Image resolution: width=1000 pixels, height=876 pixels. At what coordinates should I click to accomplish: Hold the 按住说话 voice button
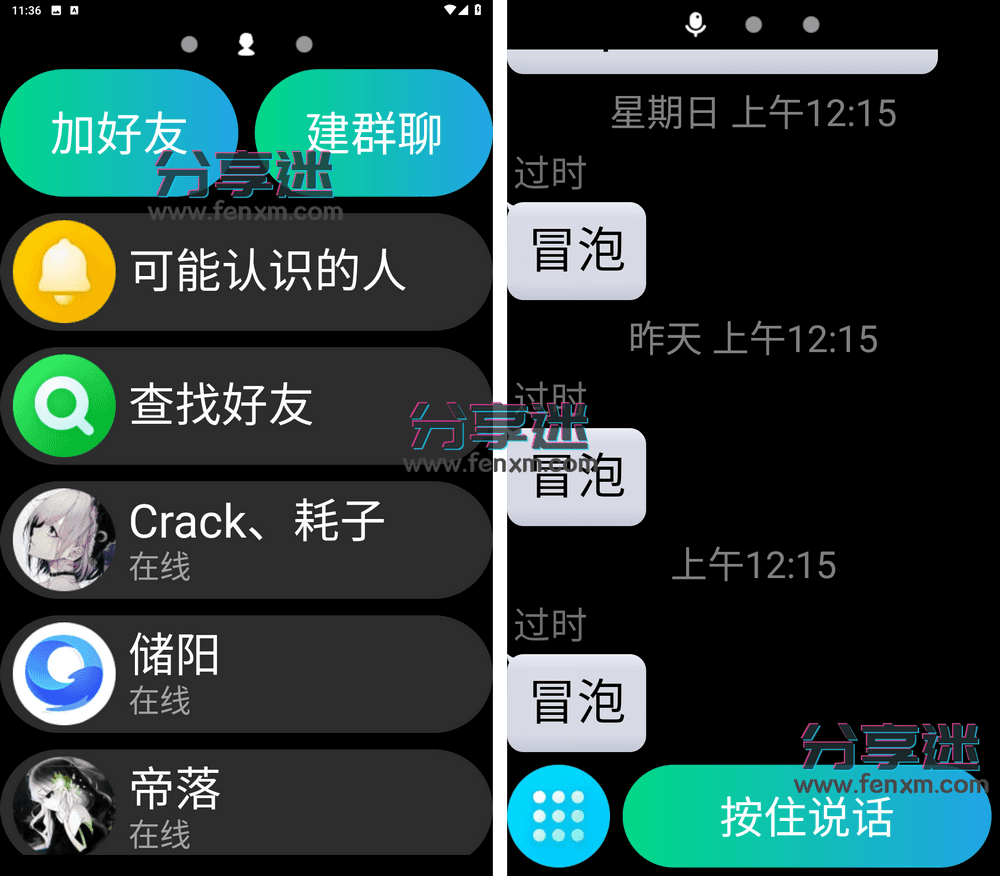(x=806, y=816)
